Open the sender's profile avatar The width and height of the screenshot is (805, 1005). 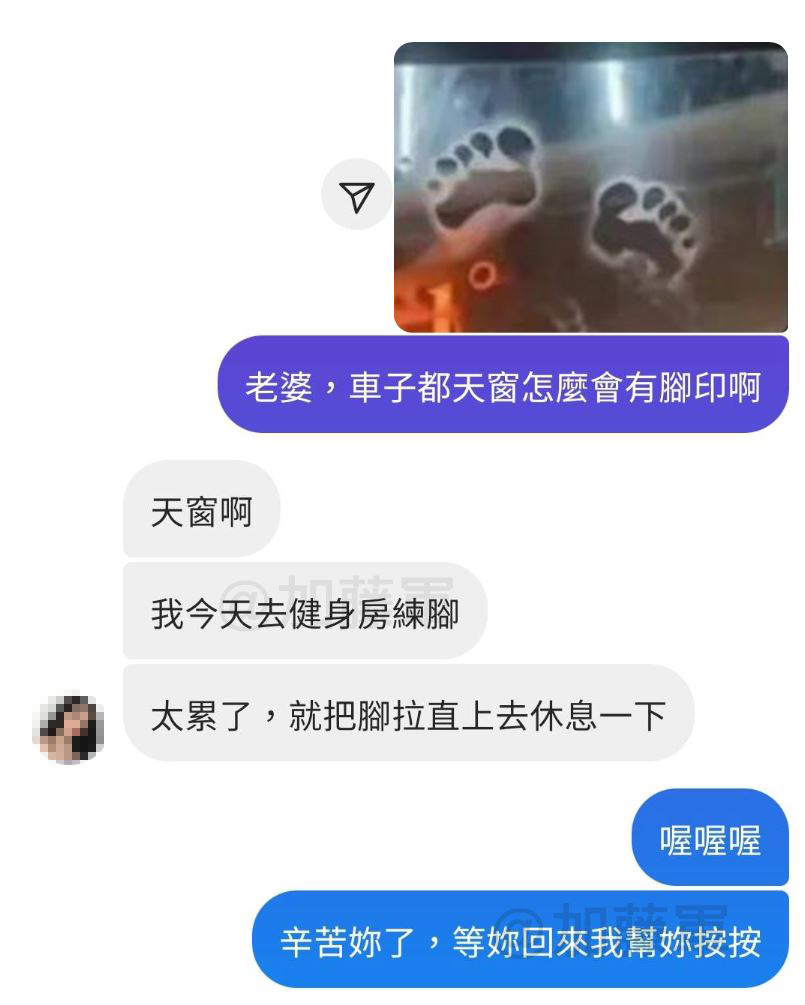pos(69,728)
